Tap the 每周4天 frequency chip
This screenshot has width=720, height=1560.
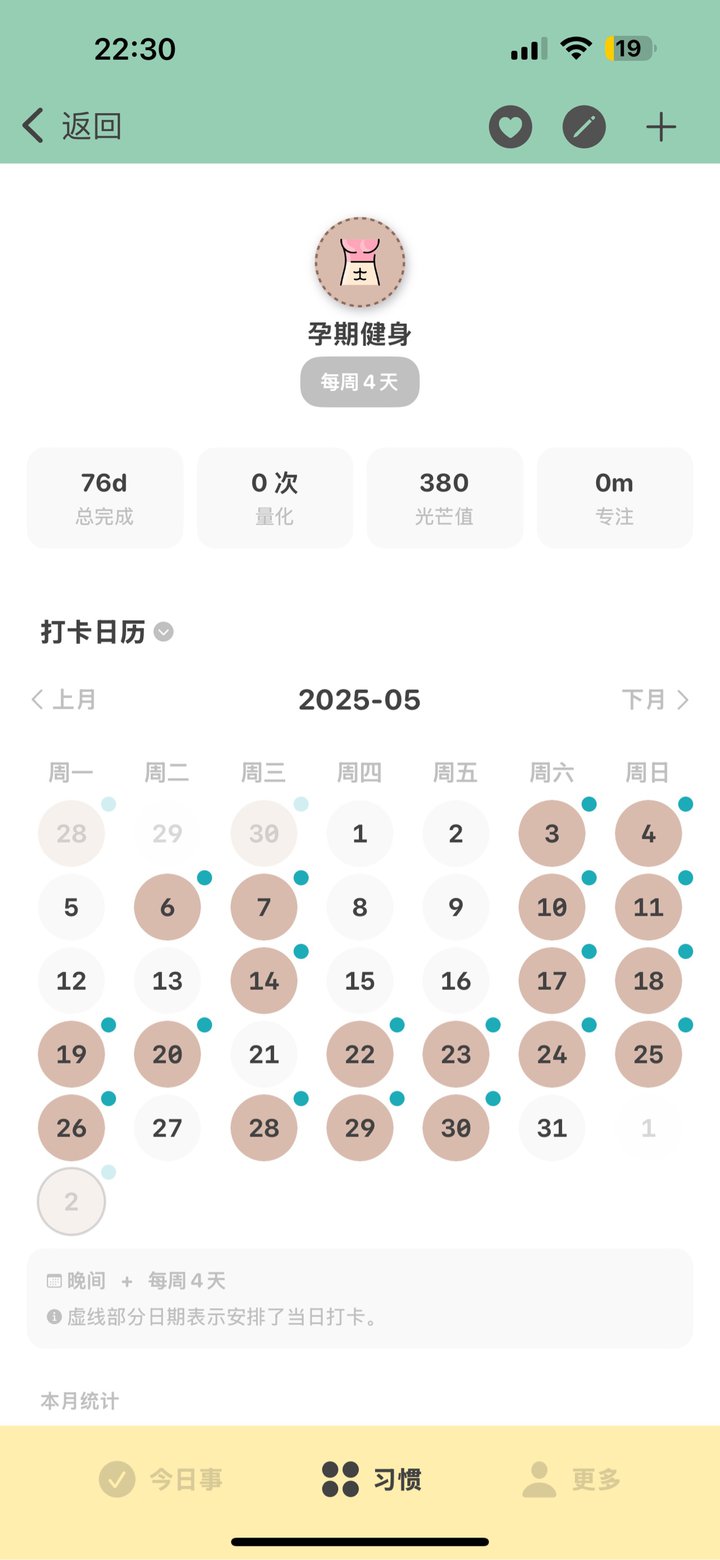[x=360, y=382]
